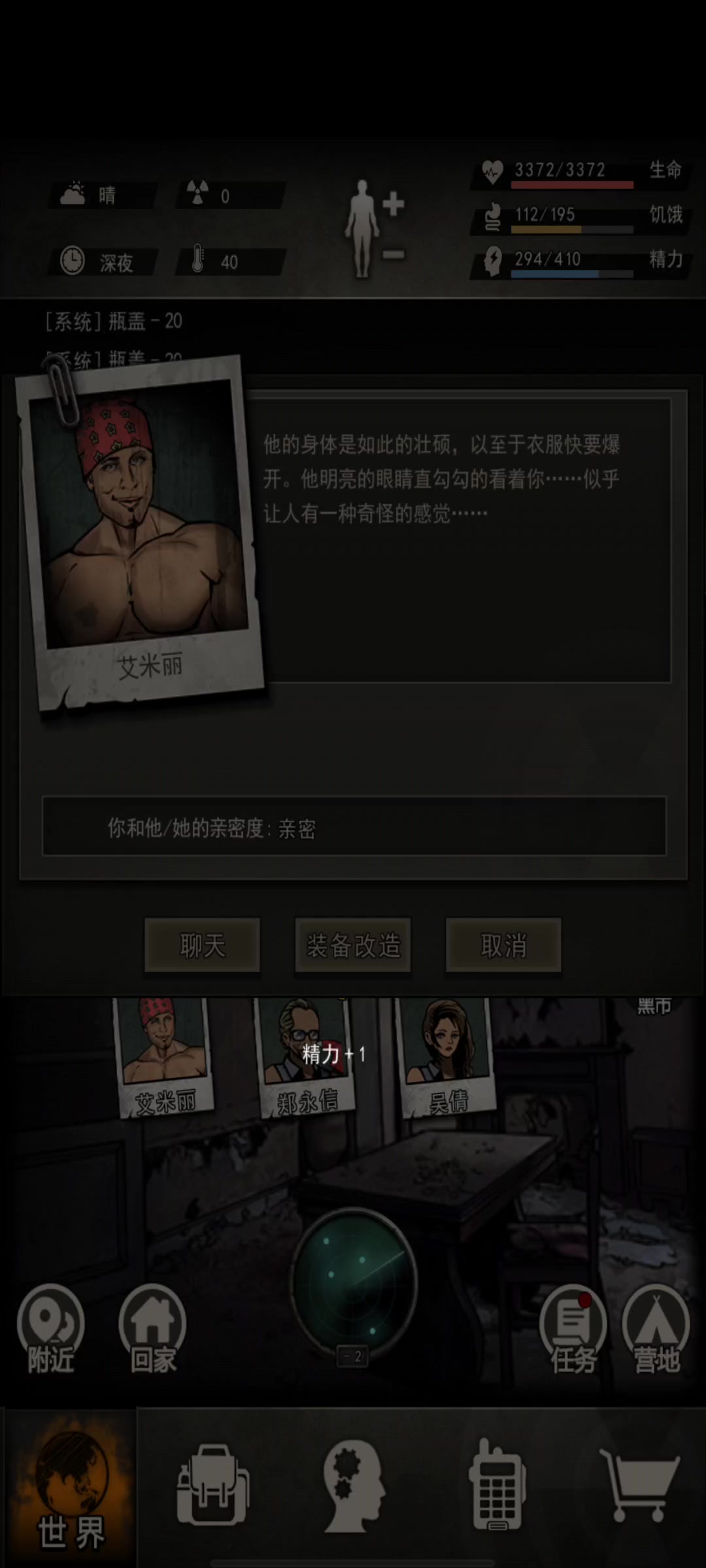Open the radar scanner
The height and width of the screenshot is (1568, 706).
tap(353, 1284)
